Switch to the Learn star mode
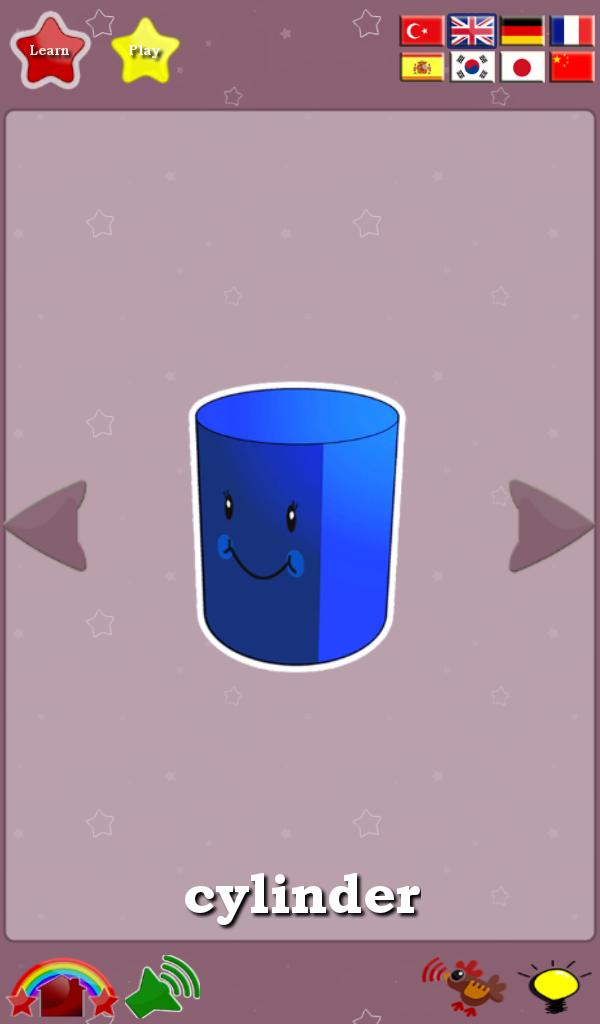Screen dimensions: 600x1024 (49, 50)
